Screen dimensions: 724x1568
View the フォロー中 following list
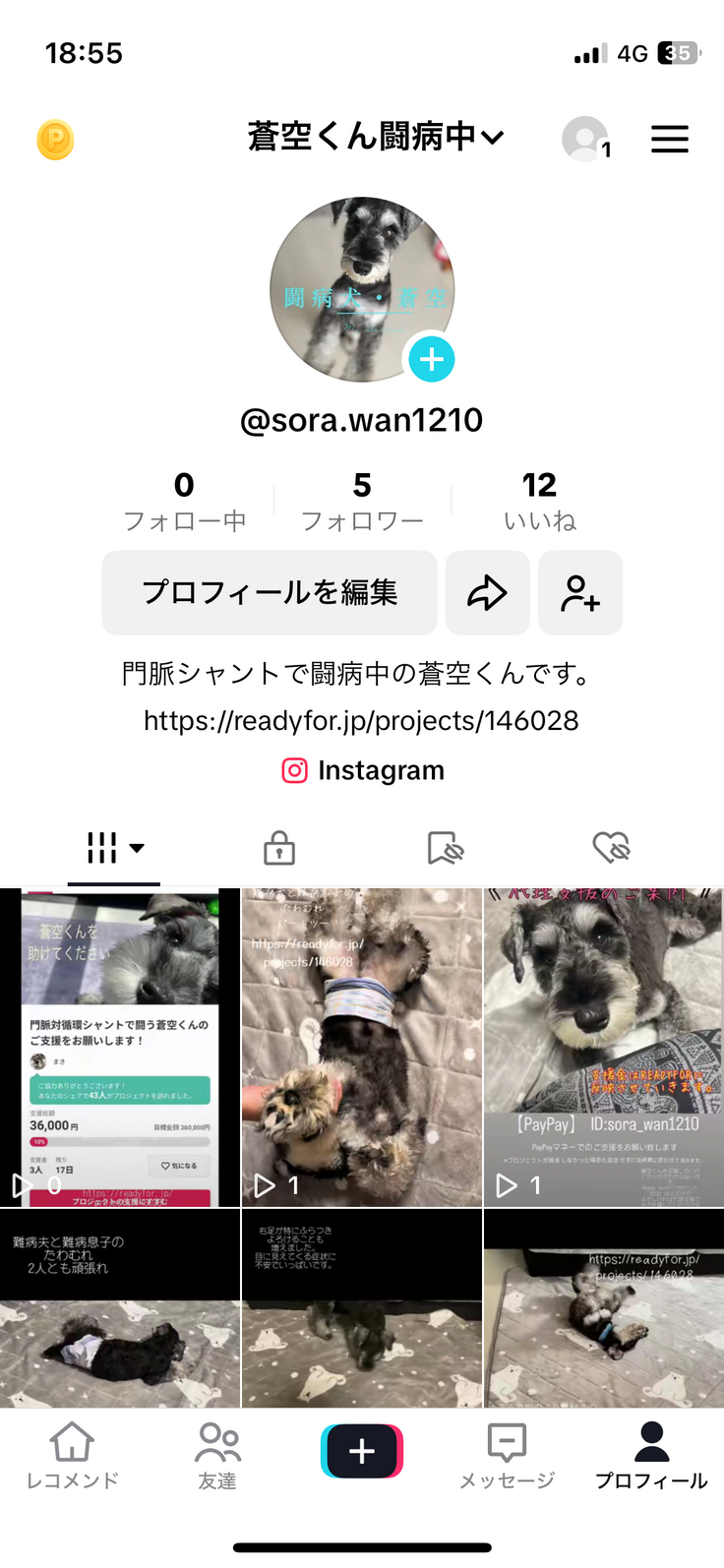[x=184, y=501]
